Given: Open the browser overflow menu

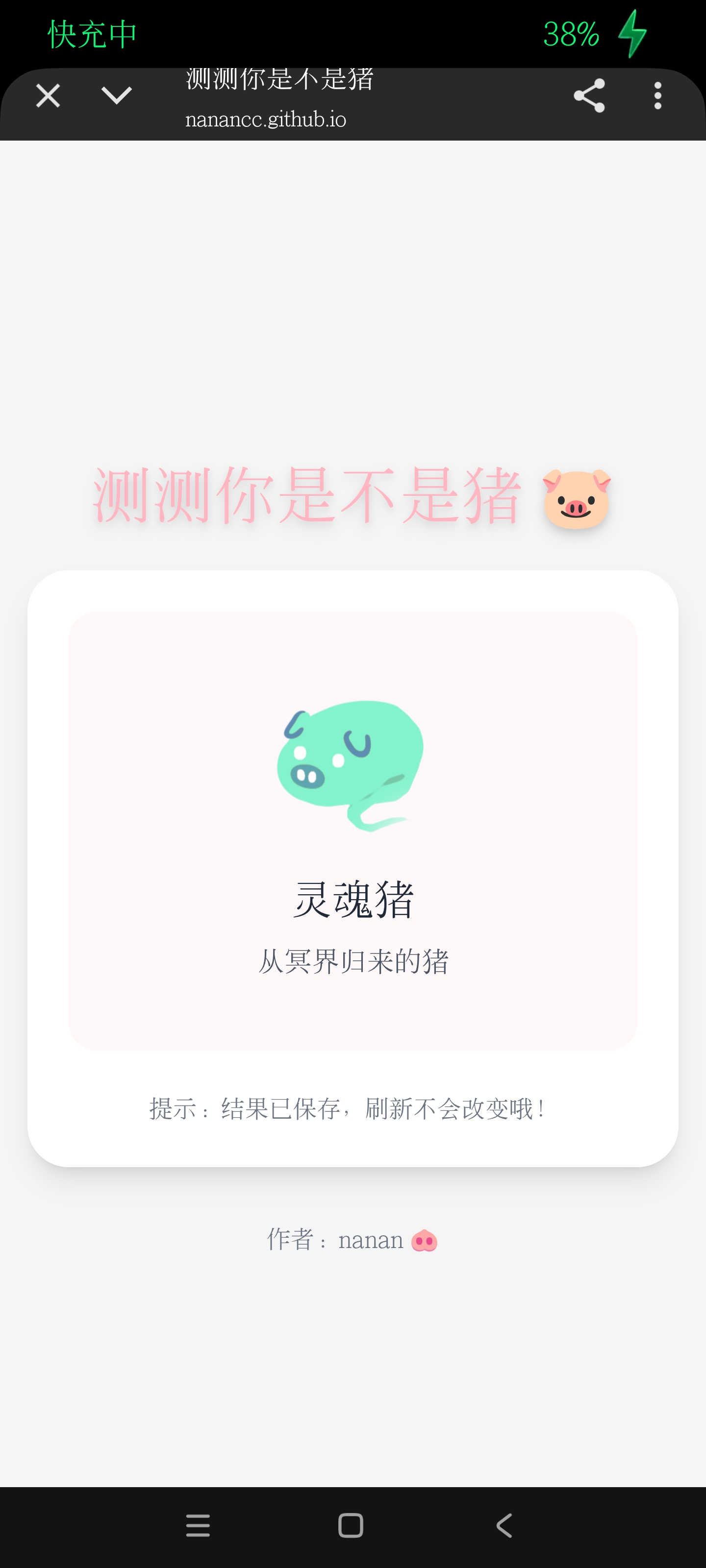Looking at the screenshot, I should pos(657,96).
